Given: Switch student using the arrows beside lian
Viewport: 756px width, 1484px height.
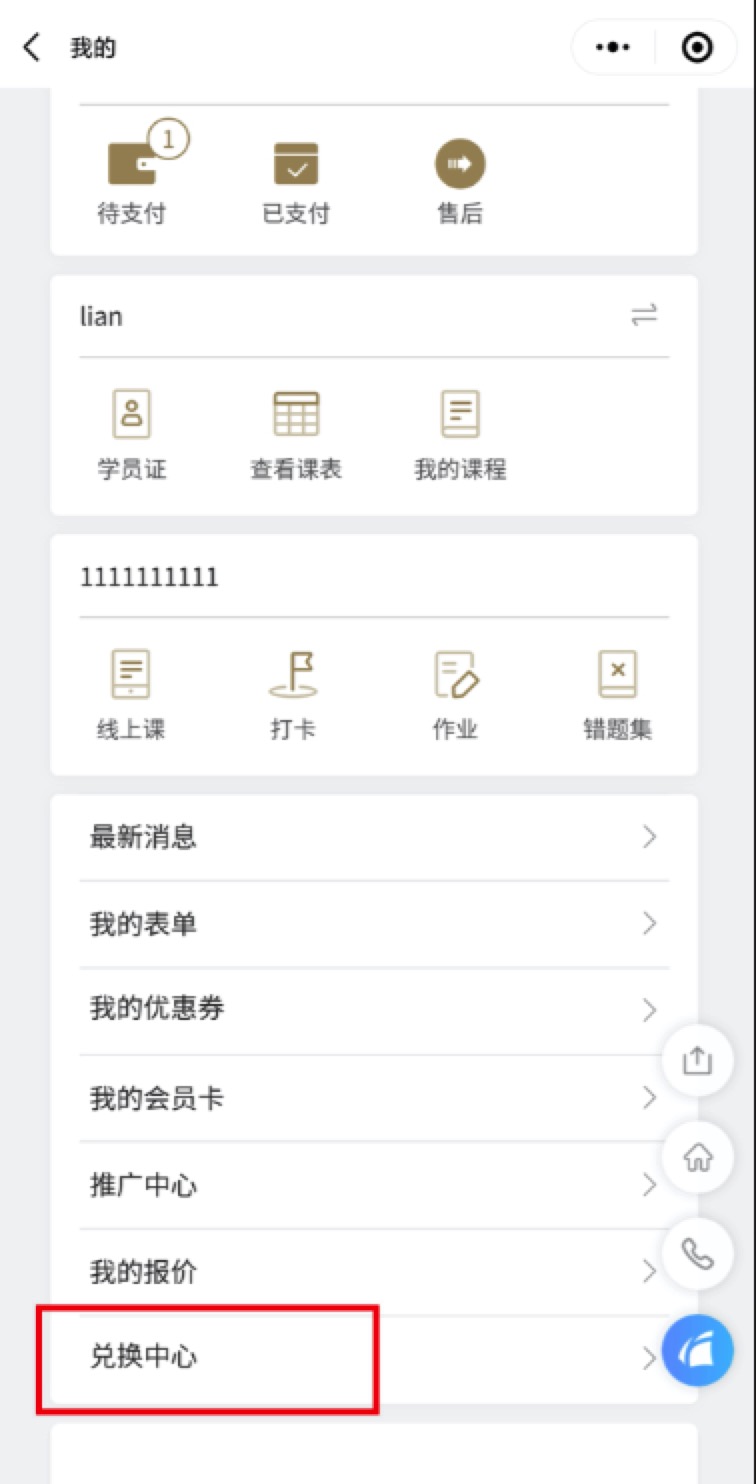Looking at the screenshot, I should 644,316.
